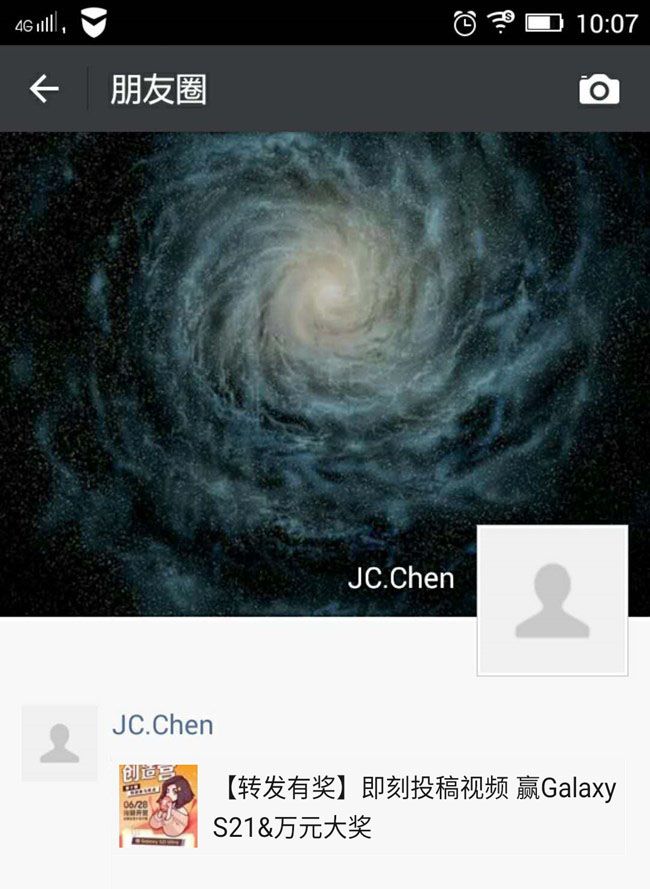This screenshot has height=889, width=650.
Task: Open JC.Chen's small avatar beside the post
Action: click(60, 743)
